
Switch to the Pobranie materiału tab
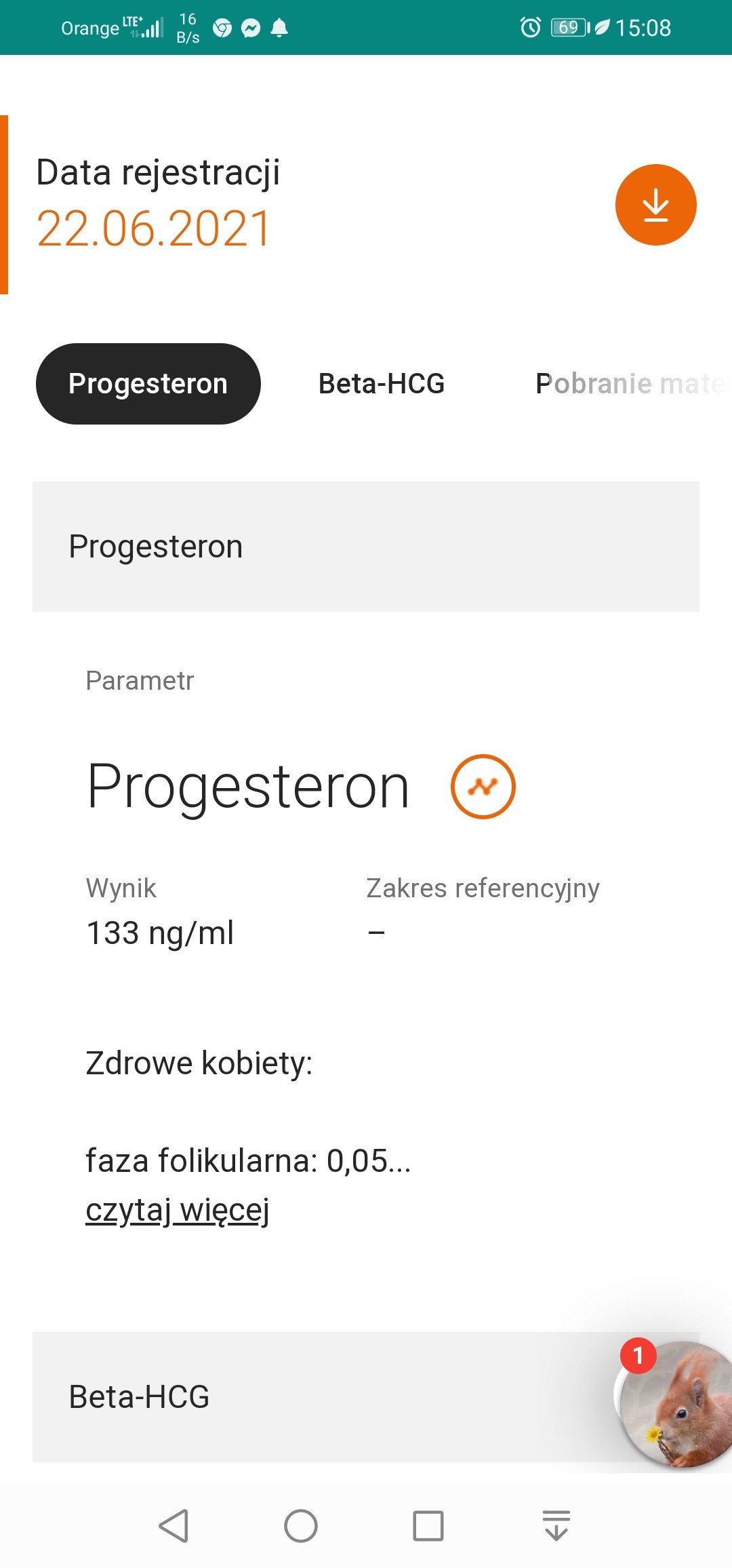627,384
